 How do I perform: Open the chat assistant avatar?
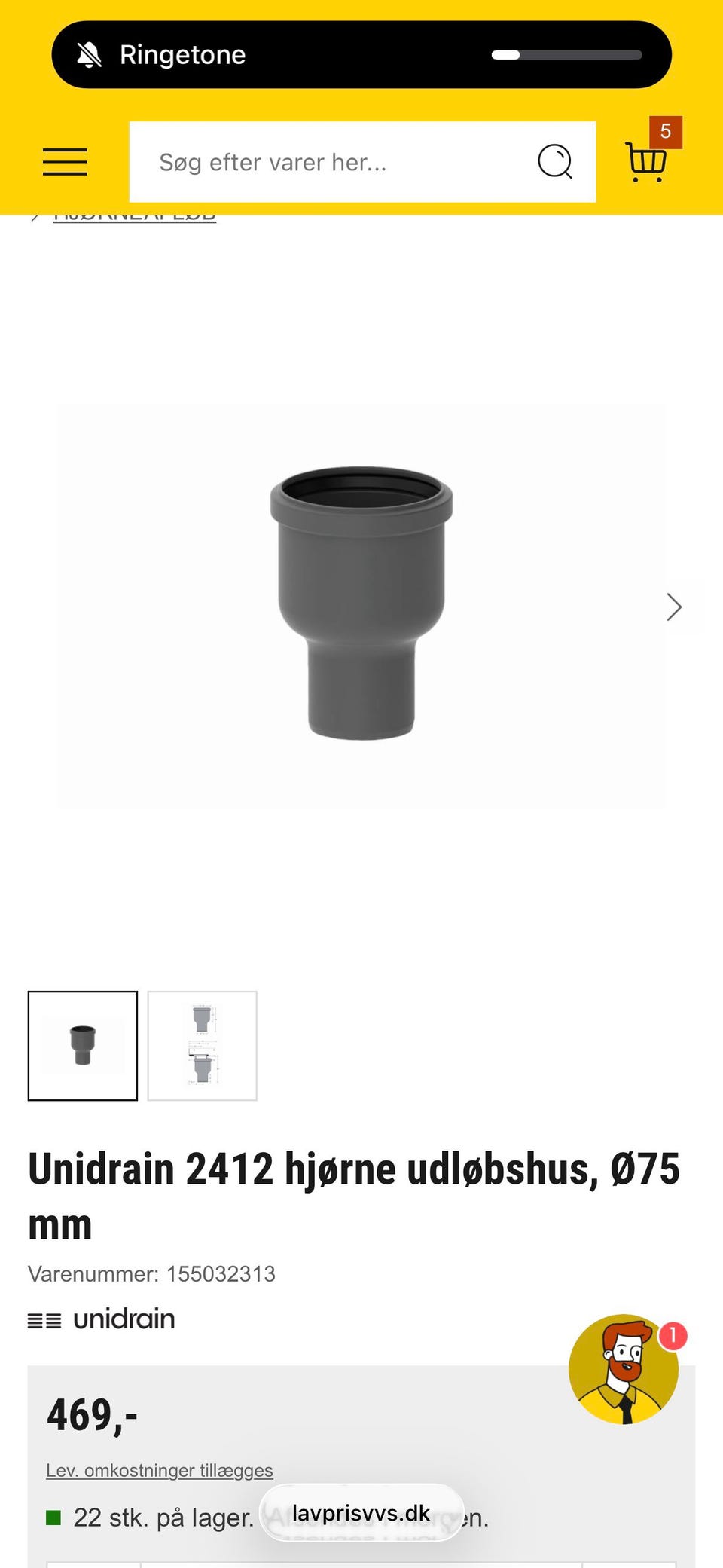pyautogui.click(x=624, y=1369)
